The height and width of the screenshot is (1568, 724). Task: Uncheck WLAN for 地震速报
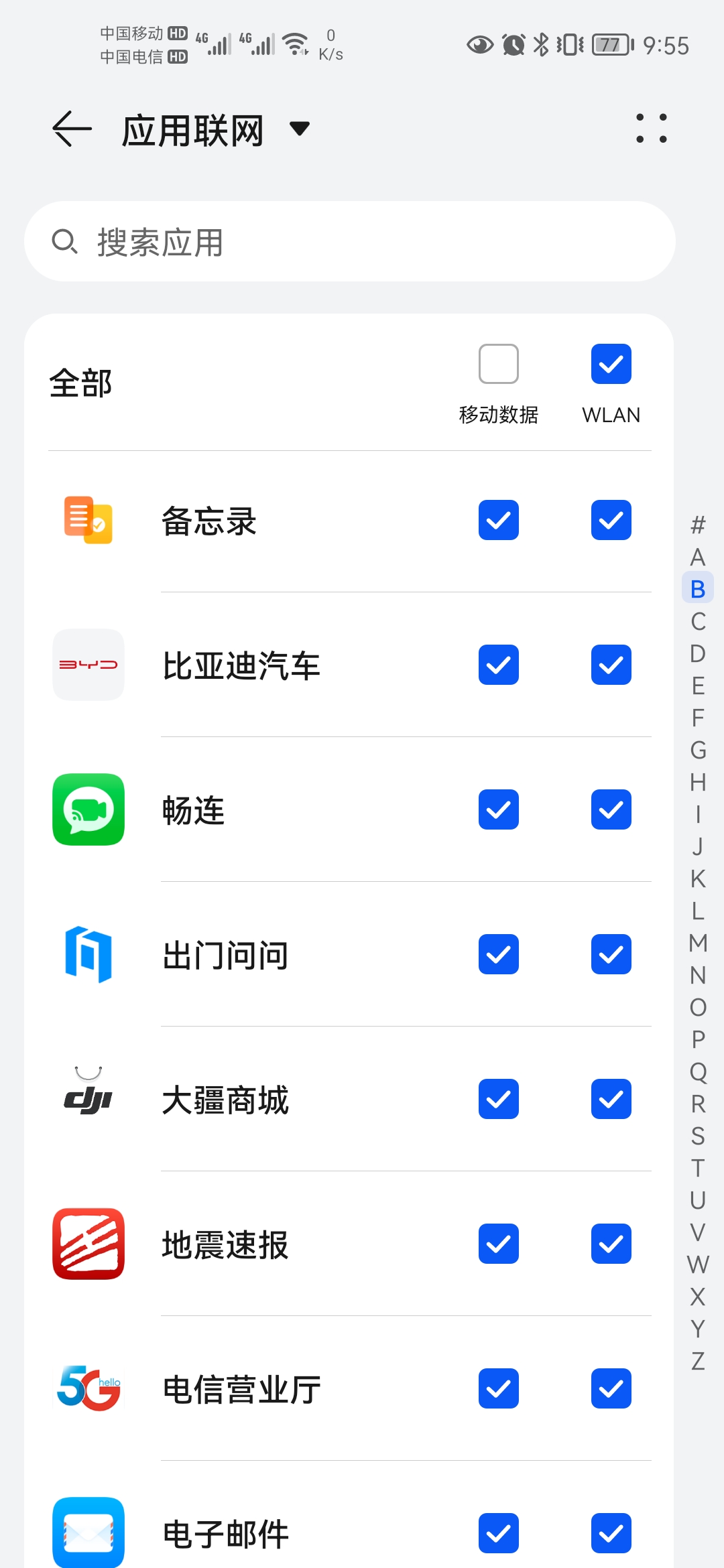pos(611,1244)
